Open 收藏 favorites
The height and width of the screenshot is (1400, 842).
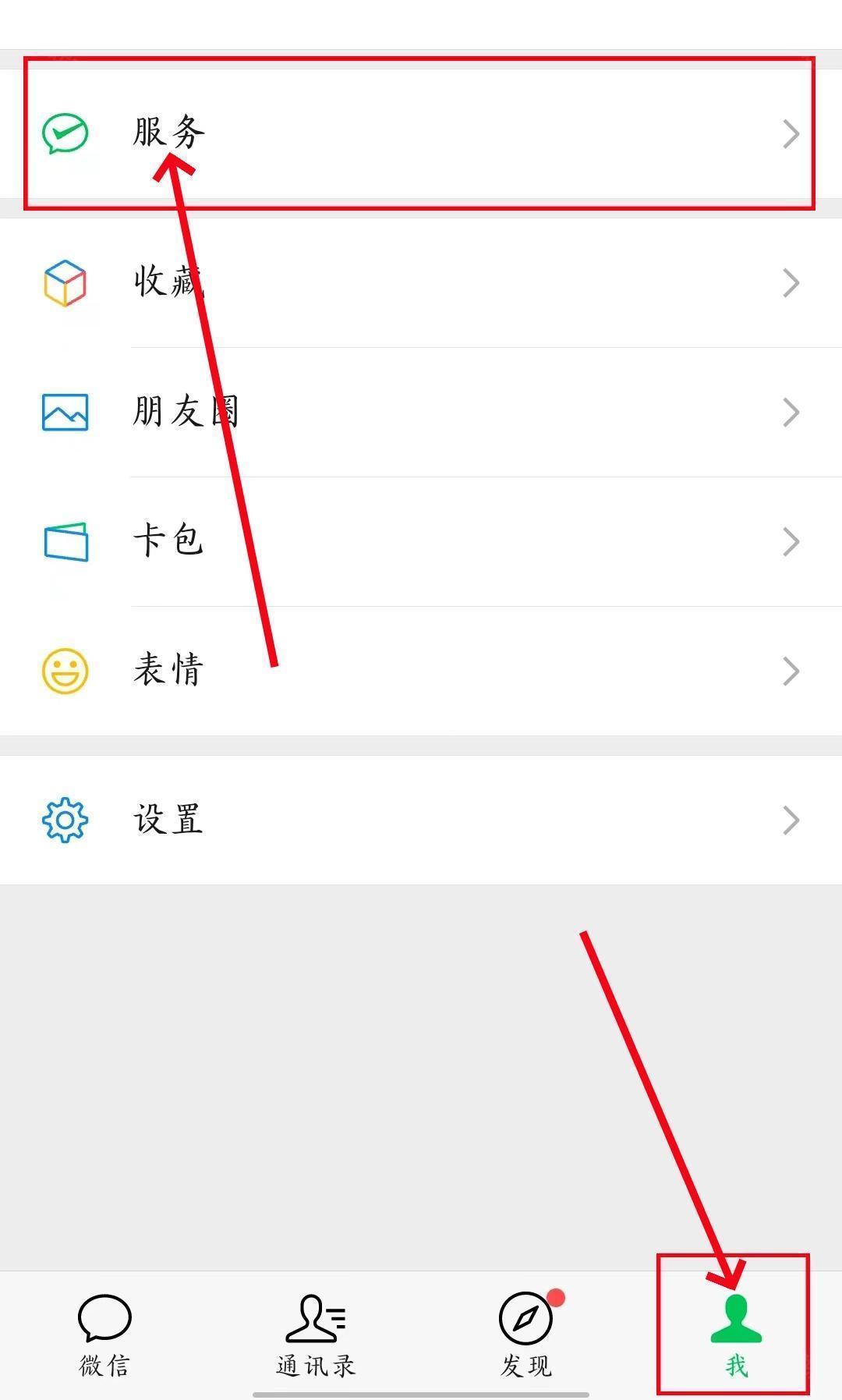[421, 282]
